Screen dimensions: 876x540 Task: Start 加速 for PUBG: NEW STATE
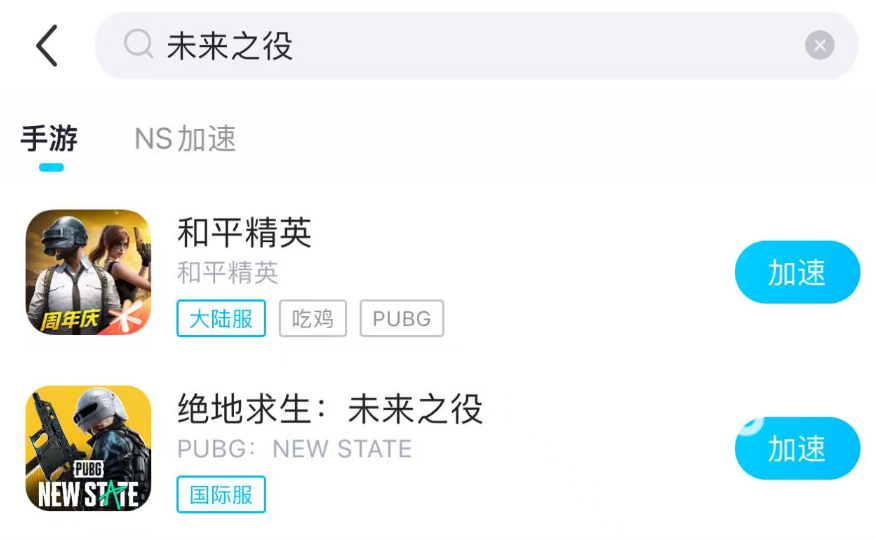pyautogui.click(x=797, y=449)
